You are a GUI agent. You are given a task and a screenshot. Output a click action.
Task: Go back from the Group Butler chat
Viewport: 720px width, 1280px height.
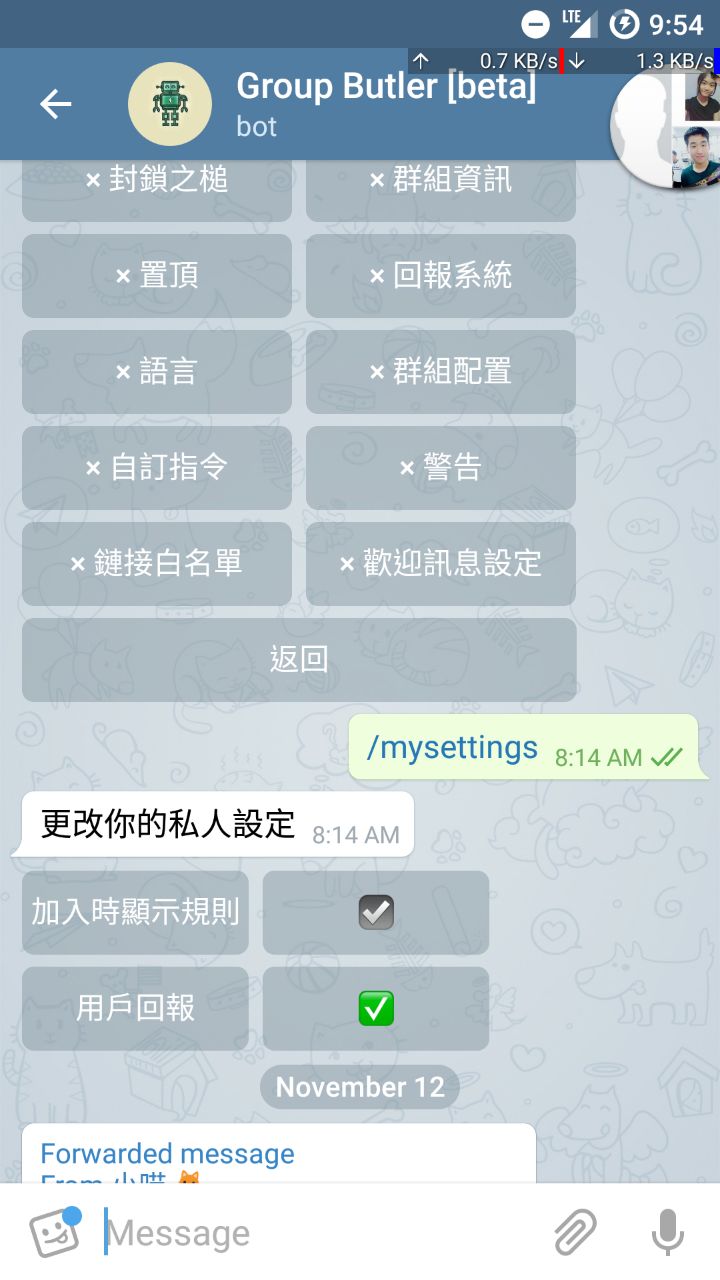coord(56,104)
